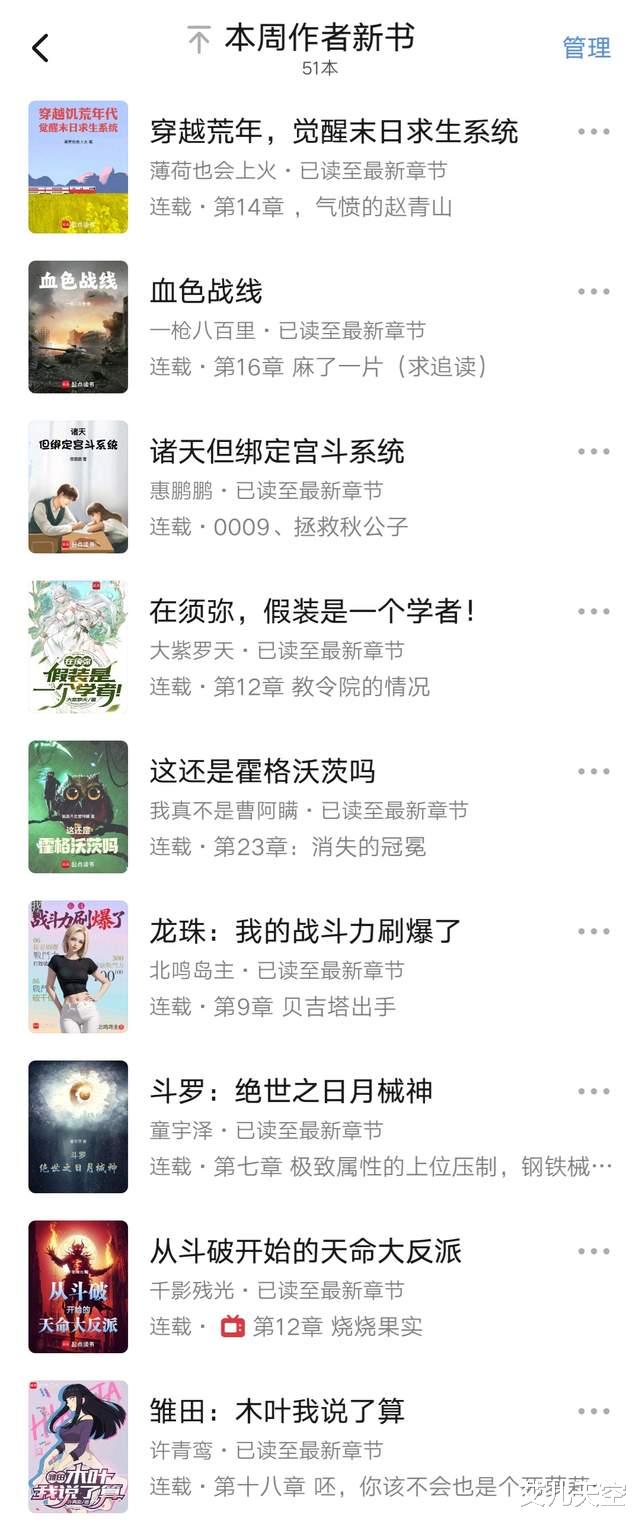The image size is (640, 1525).
Task: Open the book 斗罗：绝世之日月械神
Action: 291,1092
